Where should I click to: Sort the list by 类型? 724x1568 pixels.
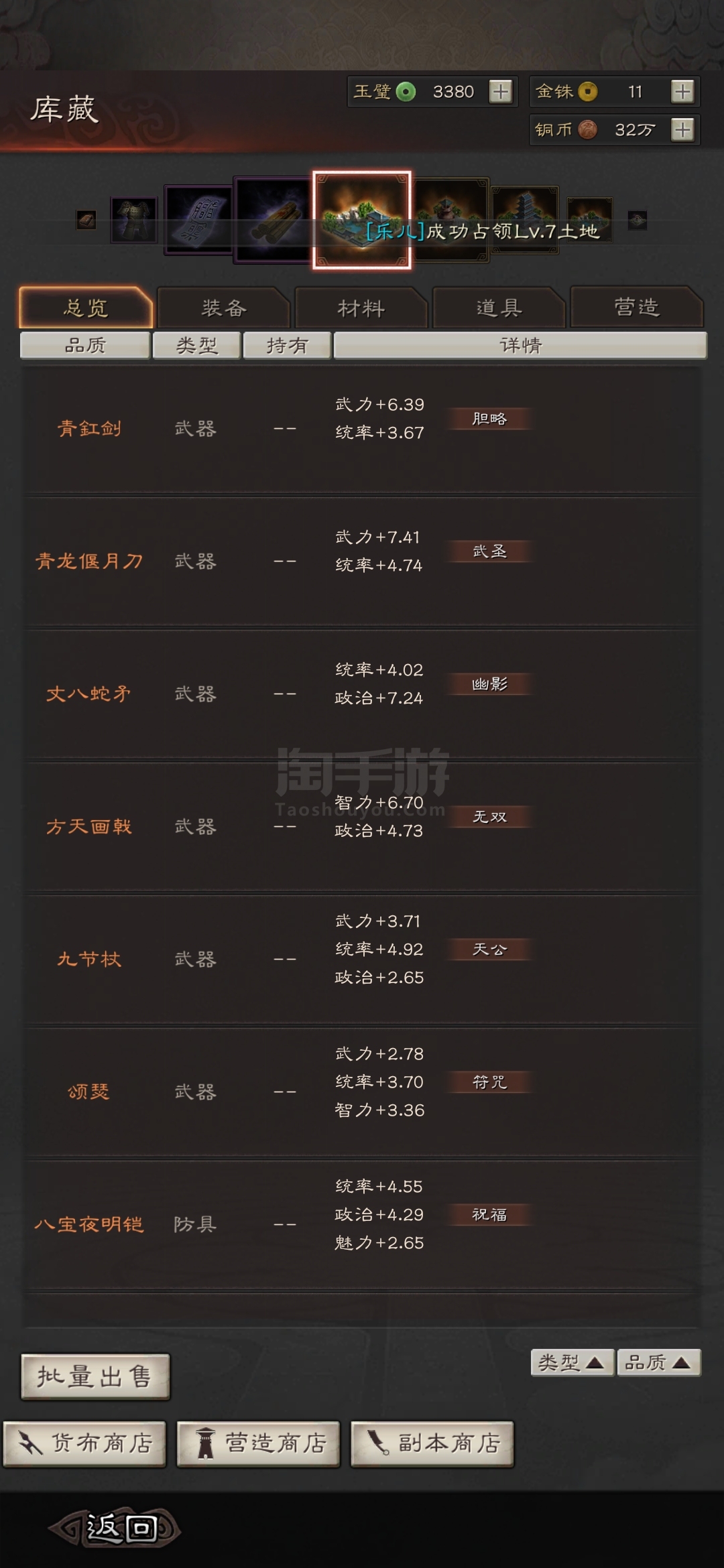tap(572, 1362)
